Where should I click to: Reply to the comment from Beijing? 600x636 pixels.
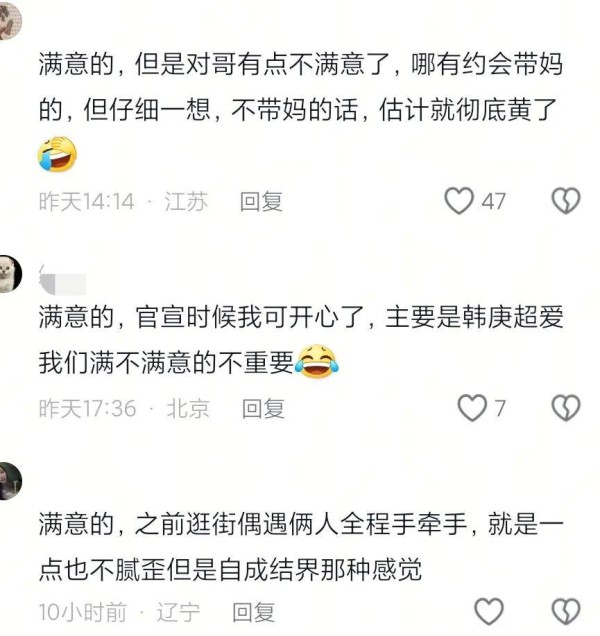[x=263, y=408]
